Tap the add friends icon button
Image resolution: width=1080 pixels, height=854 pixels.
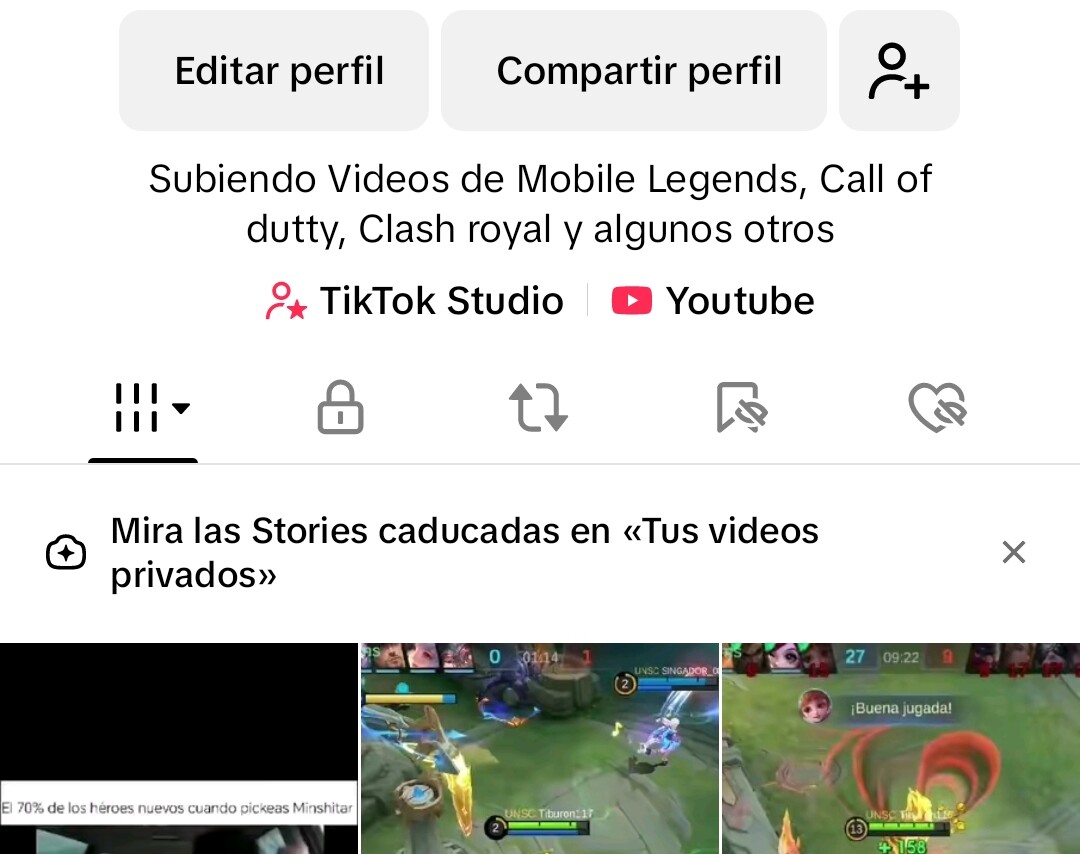coord(898,71)
